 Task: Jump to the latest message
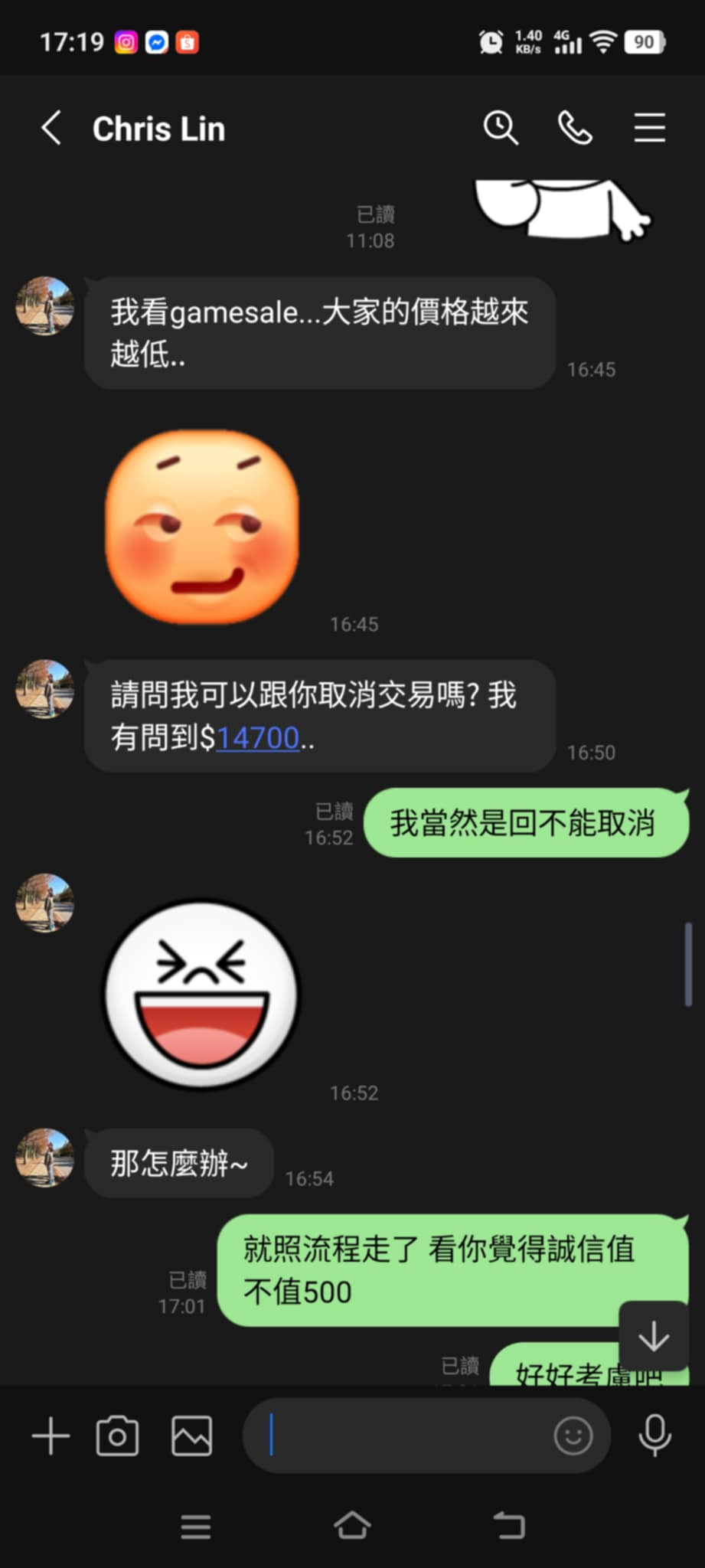tap(653, 1336)
